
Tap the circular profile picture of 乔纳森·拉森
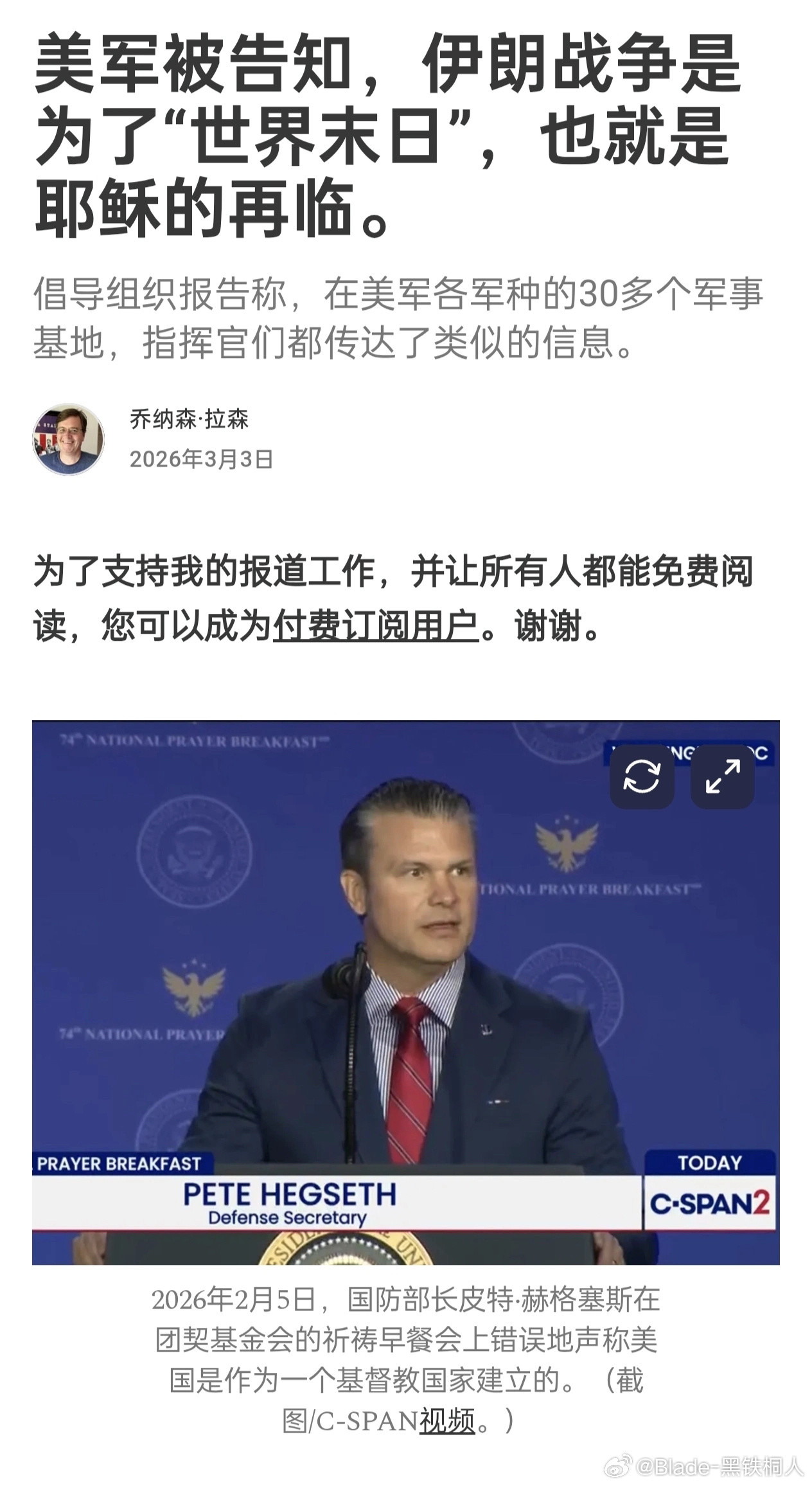tap(68, 438)
